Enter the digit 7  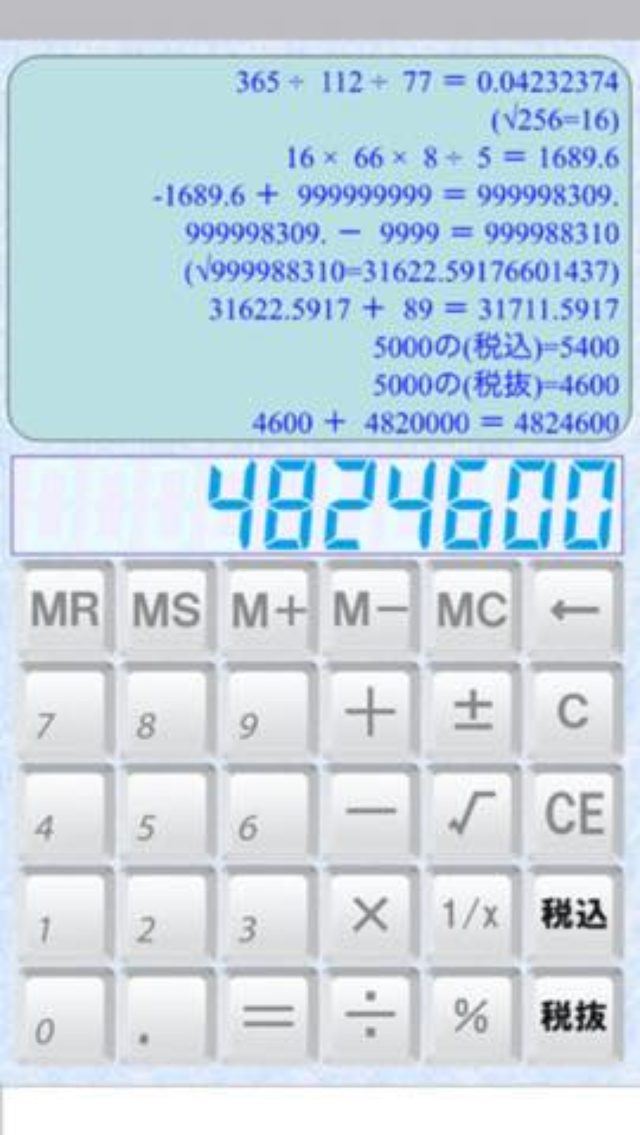64,711
